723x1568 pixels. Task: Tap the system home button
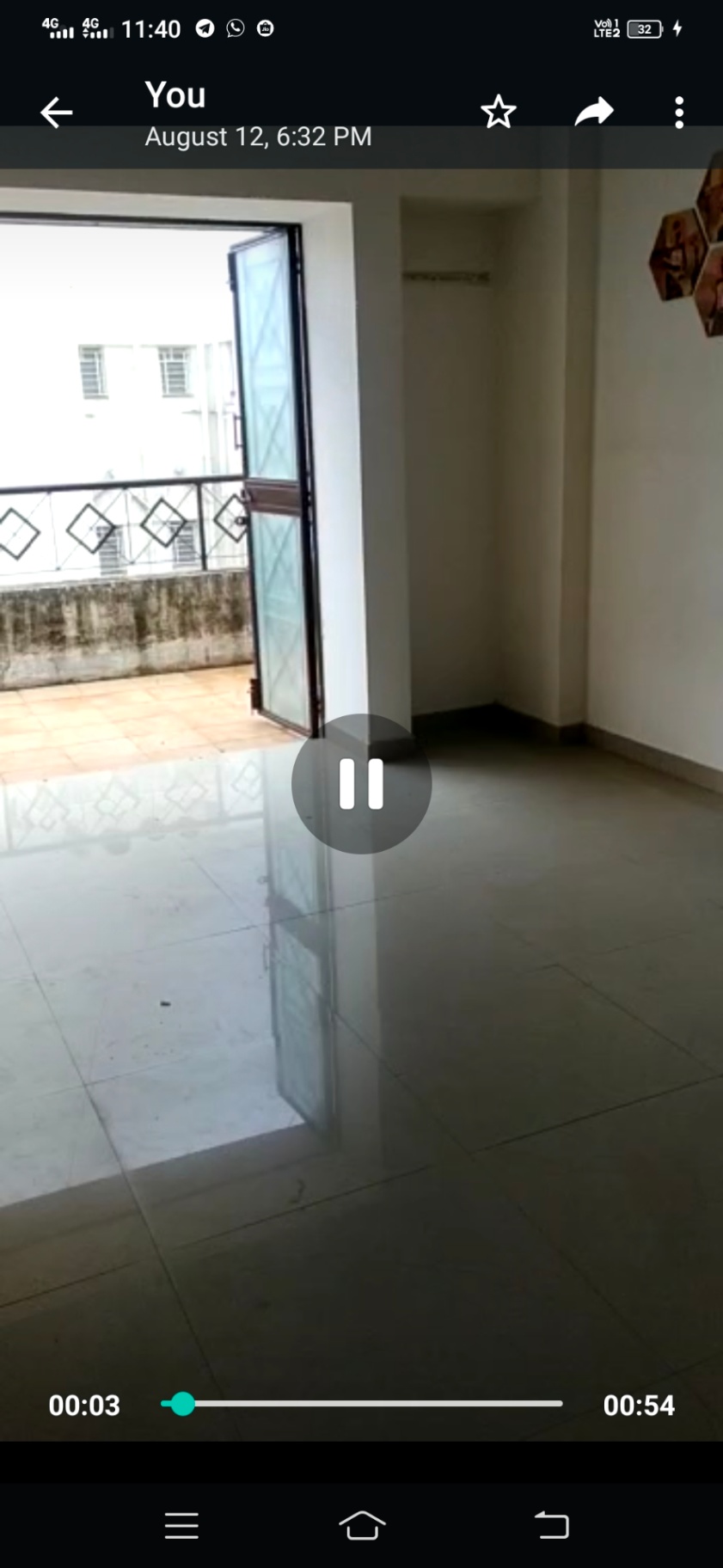tap(362, 1525)
